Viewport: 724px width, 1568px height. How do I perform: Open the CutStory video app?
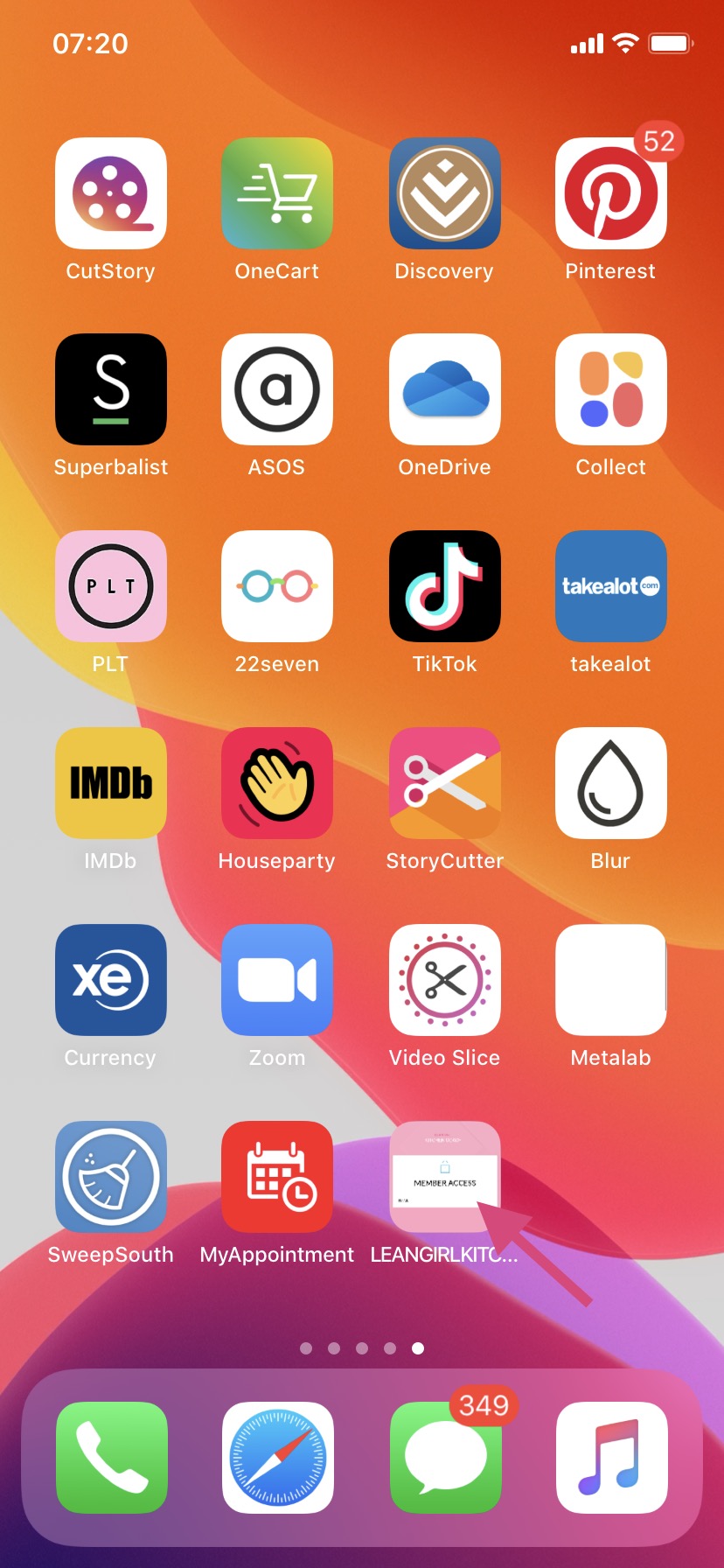click(x=110, y=193)
